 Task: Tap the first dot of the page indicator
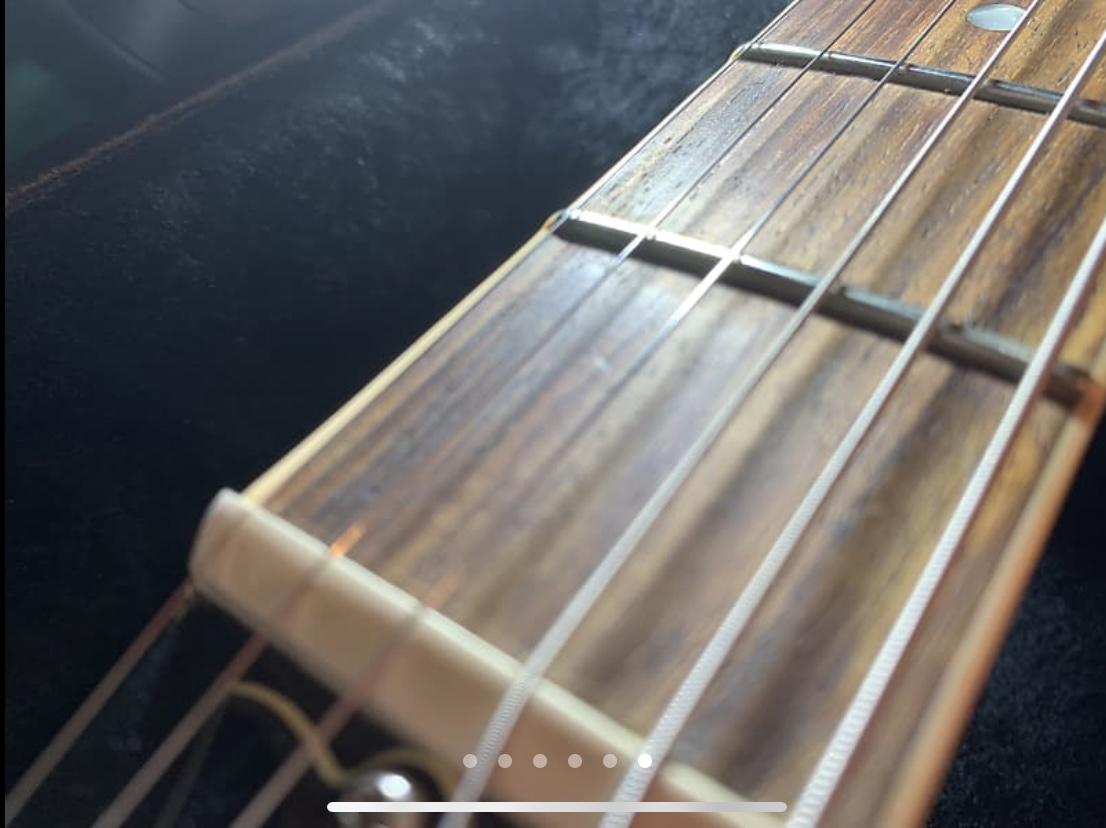470,761
